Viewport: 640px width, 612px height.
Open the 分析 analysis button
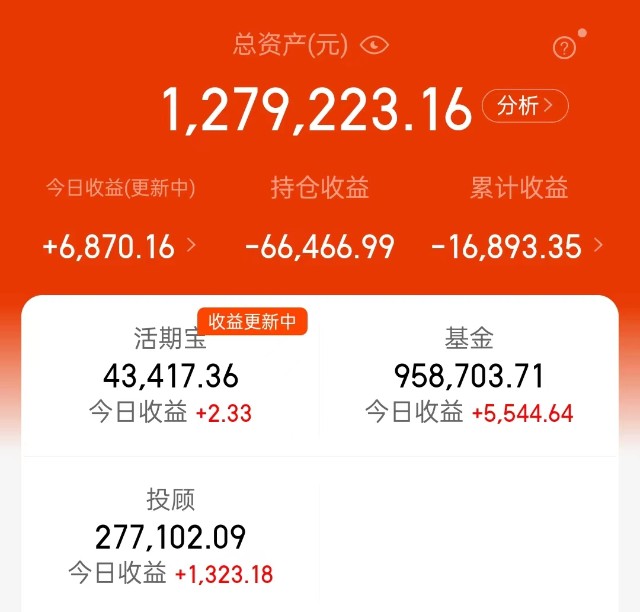click(x=525, y=106)
